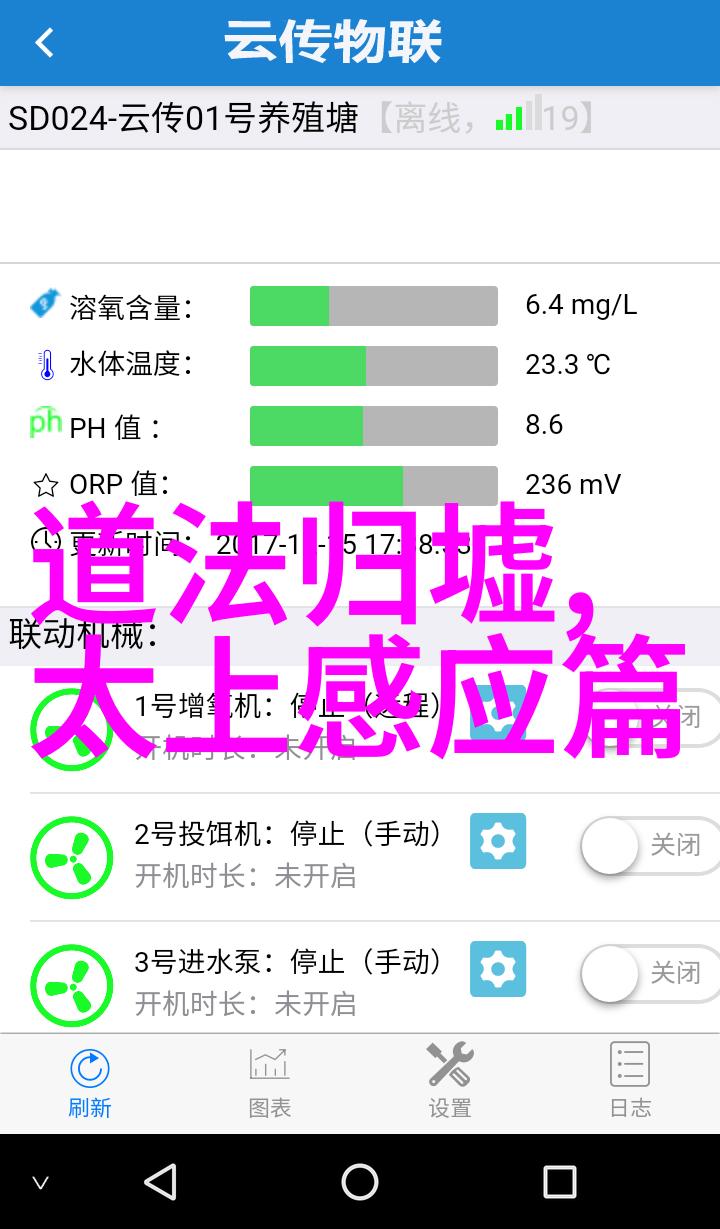Open the 设置 tab
Image resolution: width=720 pixels, height=1229 pixels.
click(x=450, y=1081)
